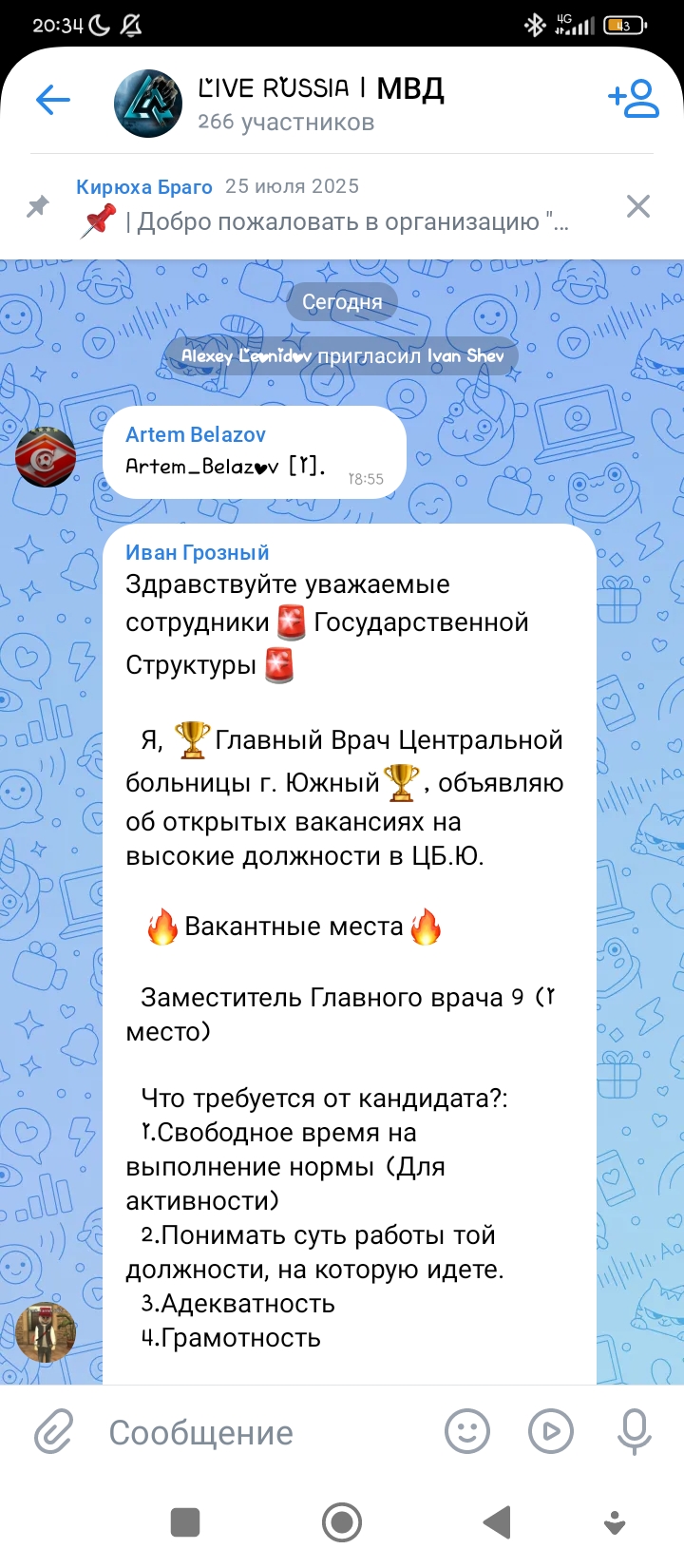Screen dimensions: 684x1568
Task: Add a participant to the group
Action: tap(633, 100)
